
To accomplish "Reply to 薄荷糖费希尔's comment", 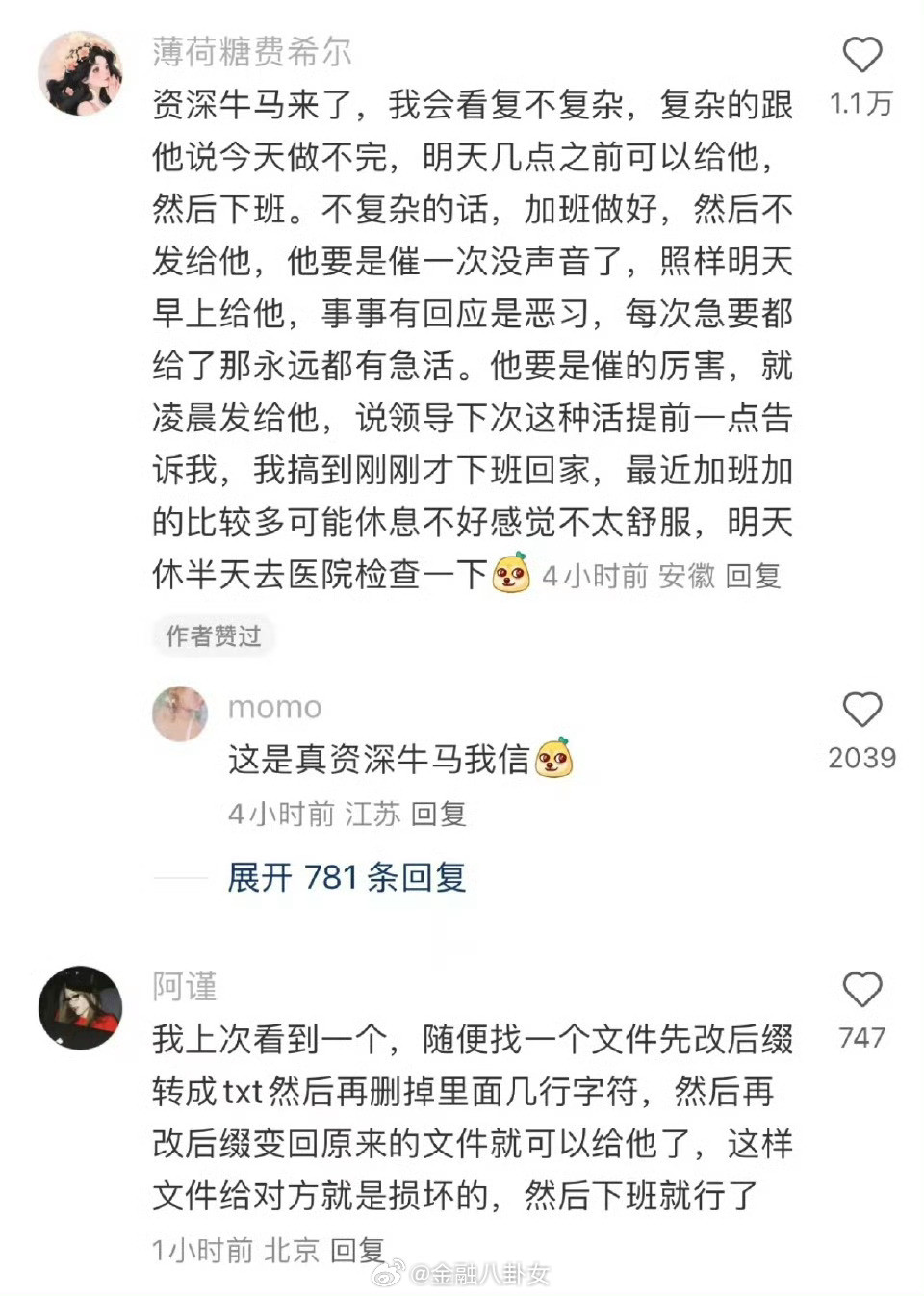I will [755, 577].
